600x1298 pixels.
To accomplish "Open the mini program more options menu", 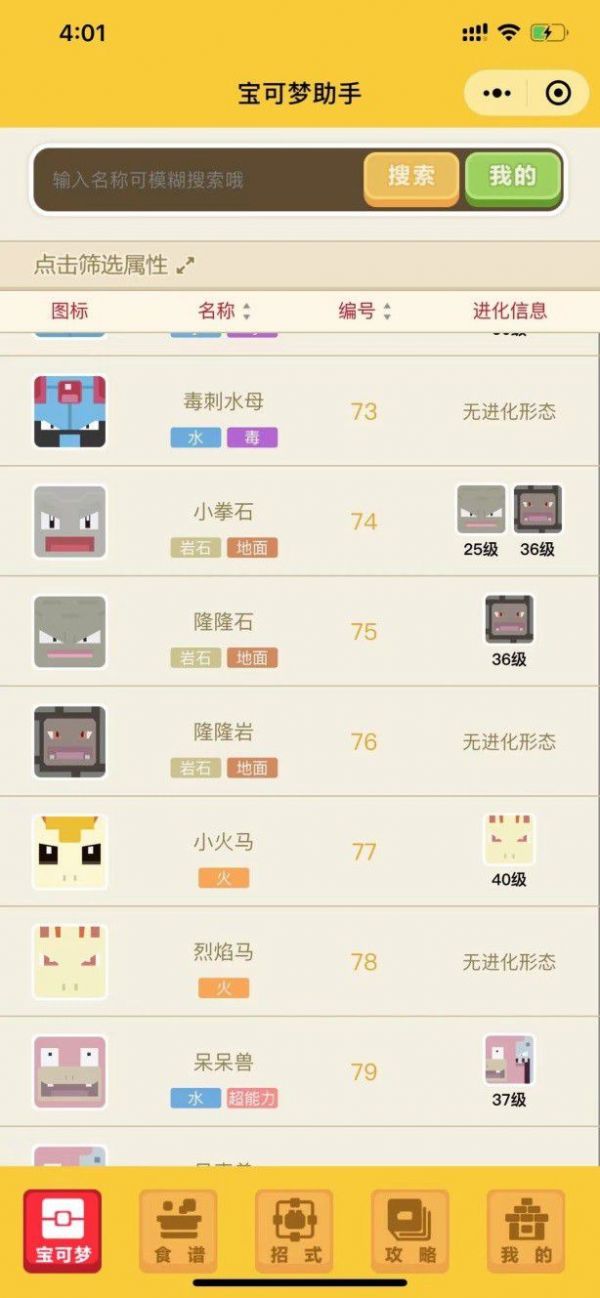I will click(x=497, y=93).
